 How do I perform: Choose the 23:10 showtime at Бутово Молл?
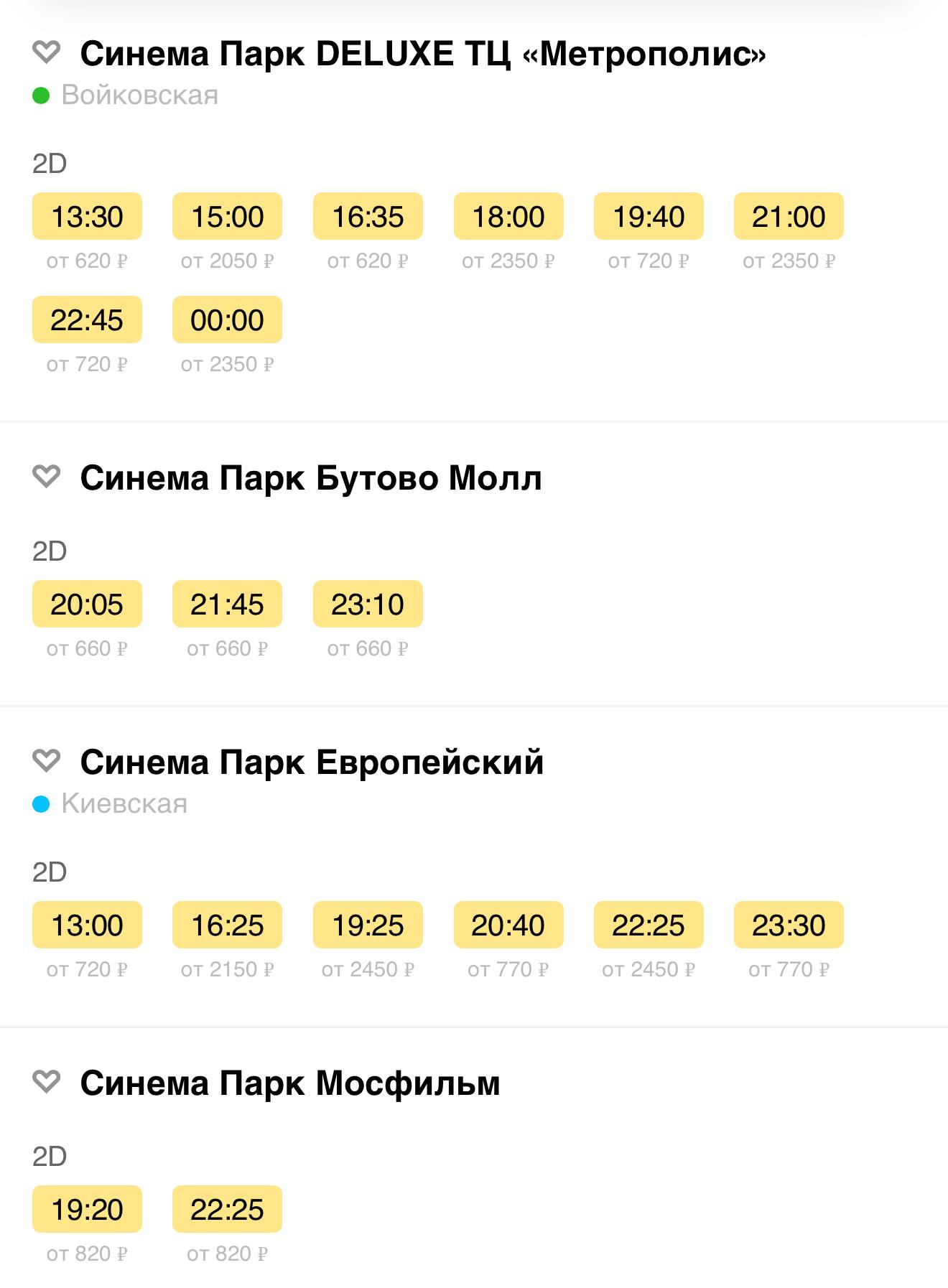[368, 604]
